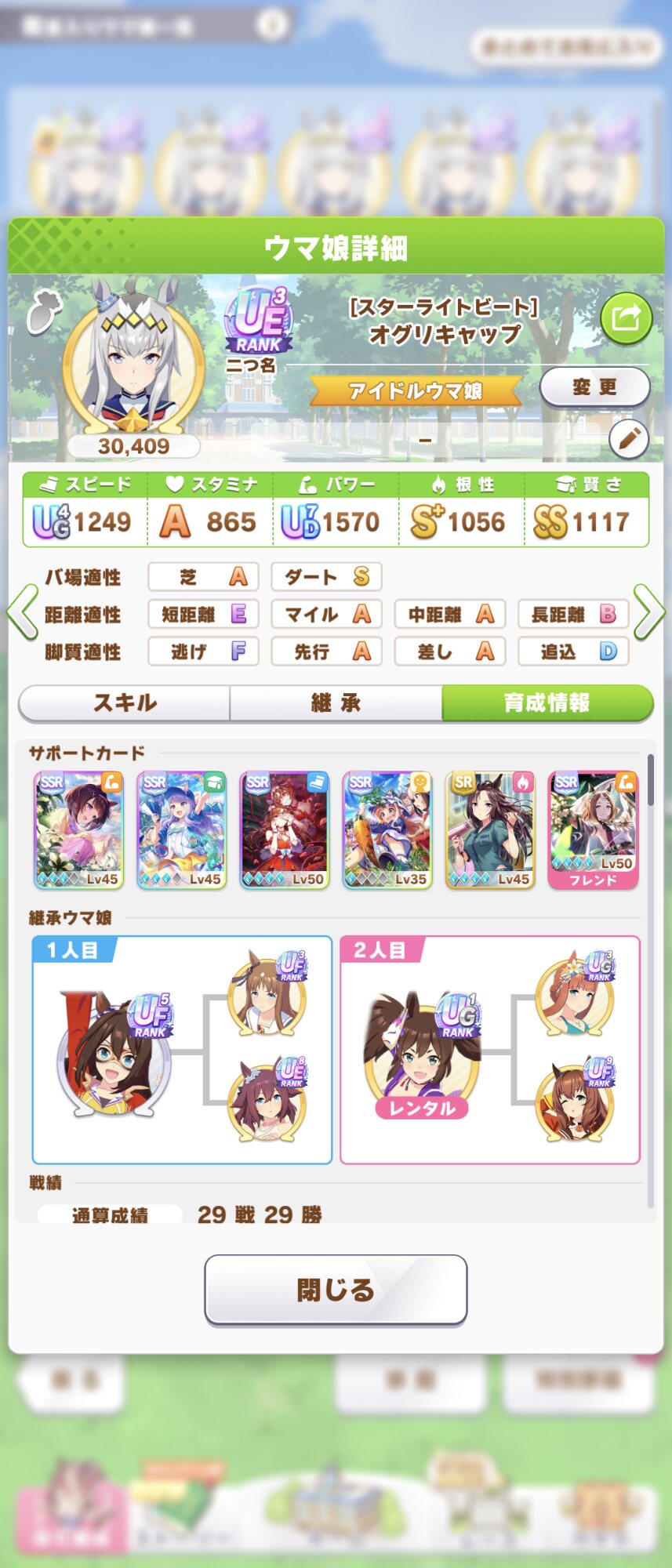The height and width of the screenshot is (1568, 672).
Task: Switch to the 継承 tab
Action: tap(336, 702)
